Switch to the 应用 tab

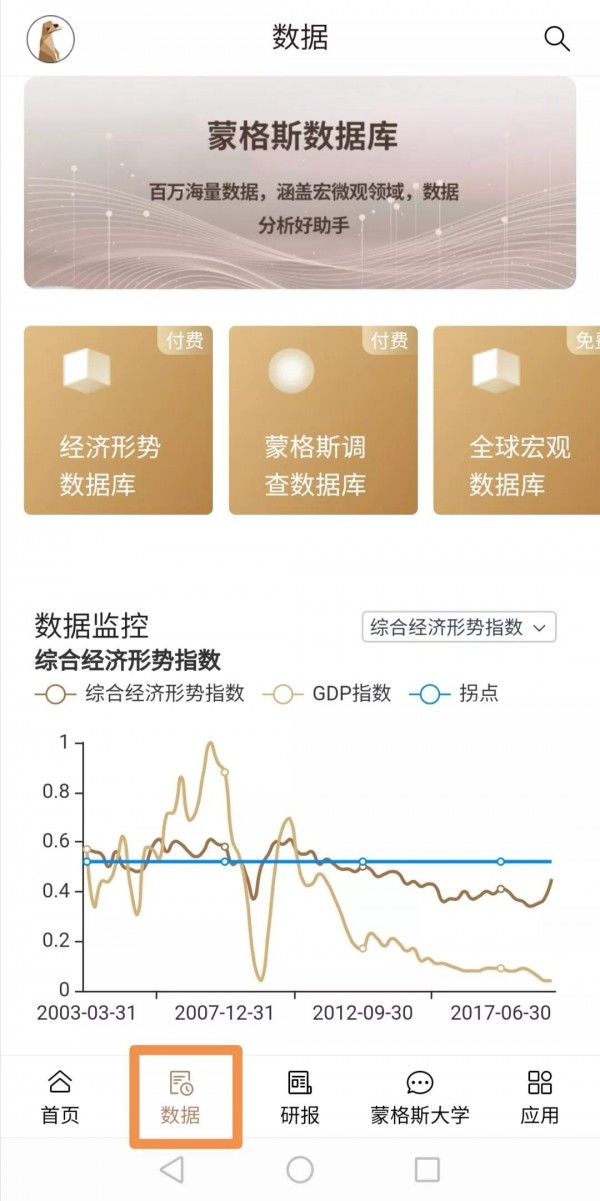point(539,1097)
